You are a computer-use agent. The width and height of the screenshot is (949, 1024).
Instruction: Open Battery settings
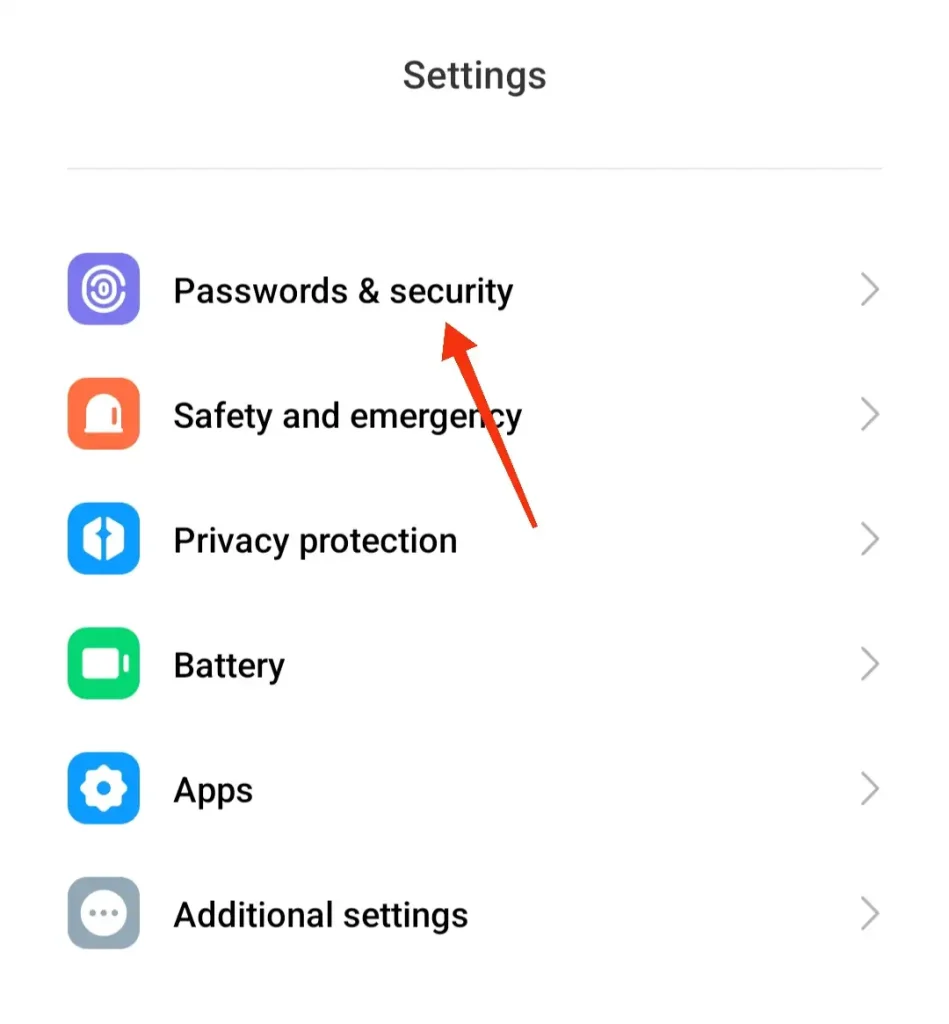click(229, 666)
